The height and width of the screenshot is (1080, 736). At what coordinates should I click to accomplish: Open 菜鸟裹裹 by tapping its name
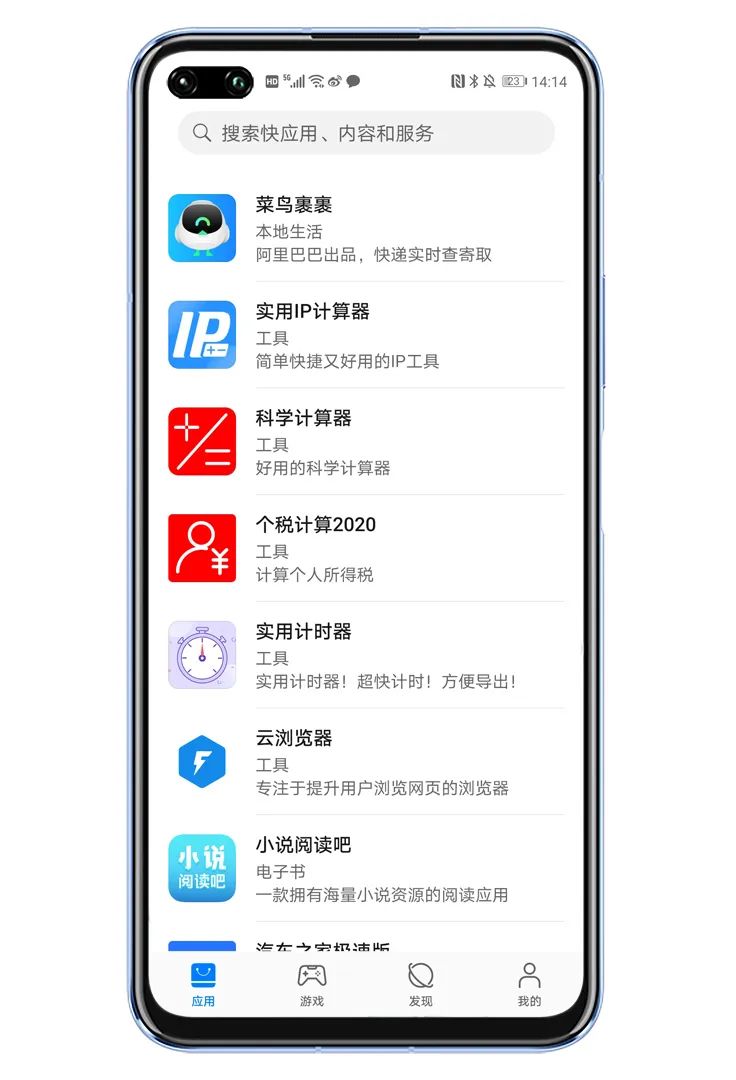294,204
